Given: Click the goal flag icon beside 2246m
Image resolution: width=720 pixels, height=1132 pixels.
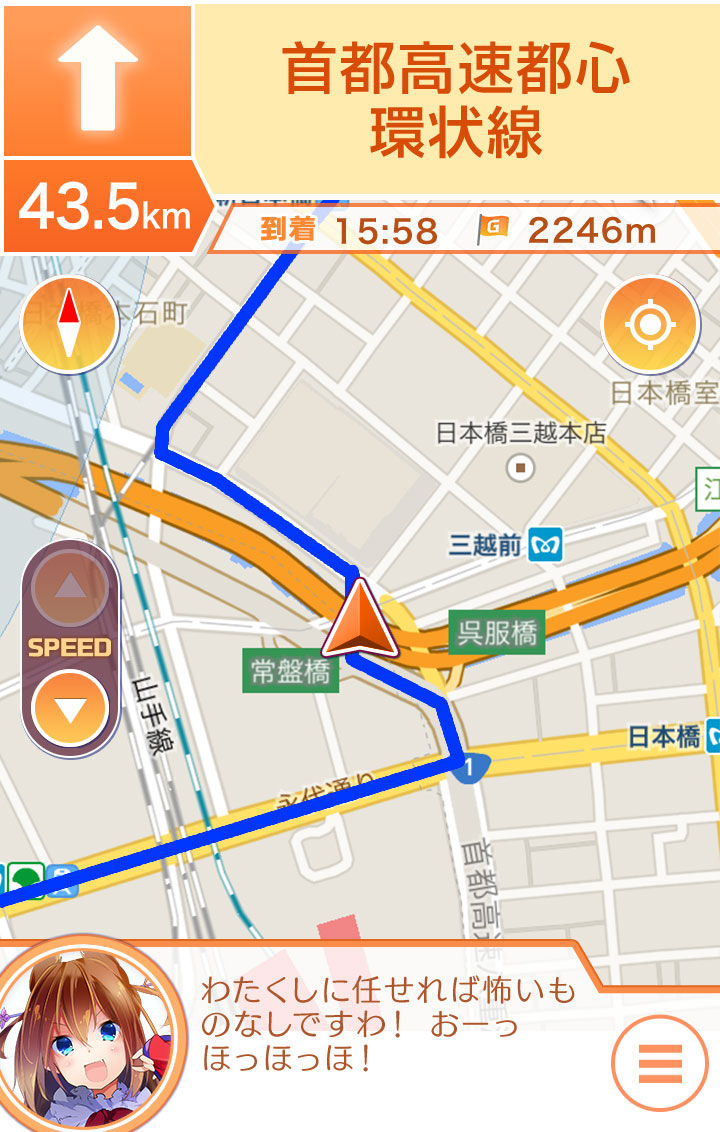Looking at the screenshot, I should coord(493,229).
